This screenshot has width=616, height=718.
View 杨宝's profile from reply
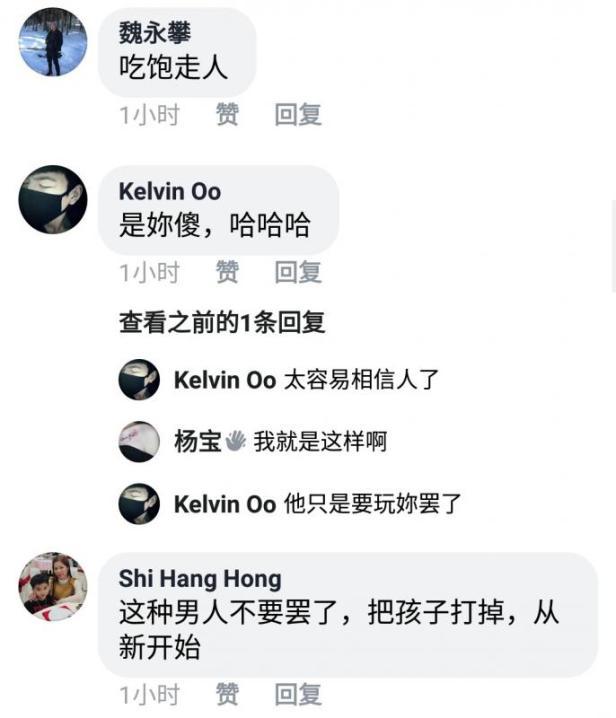tap(197, 441)
